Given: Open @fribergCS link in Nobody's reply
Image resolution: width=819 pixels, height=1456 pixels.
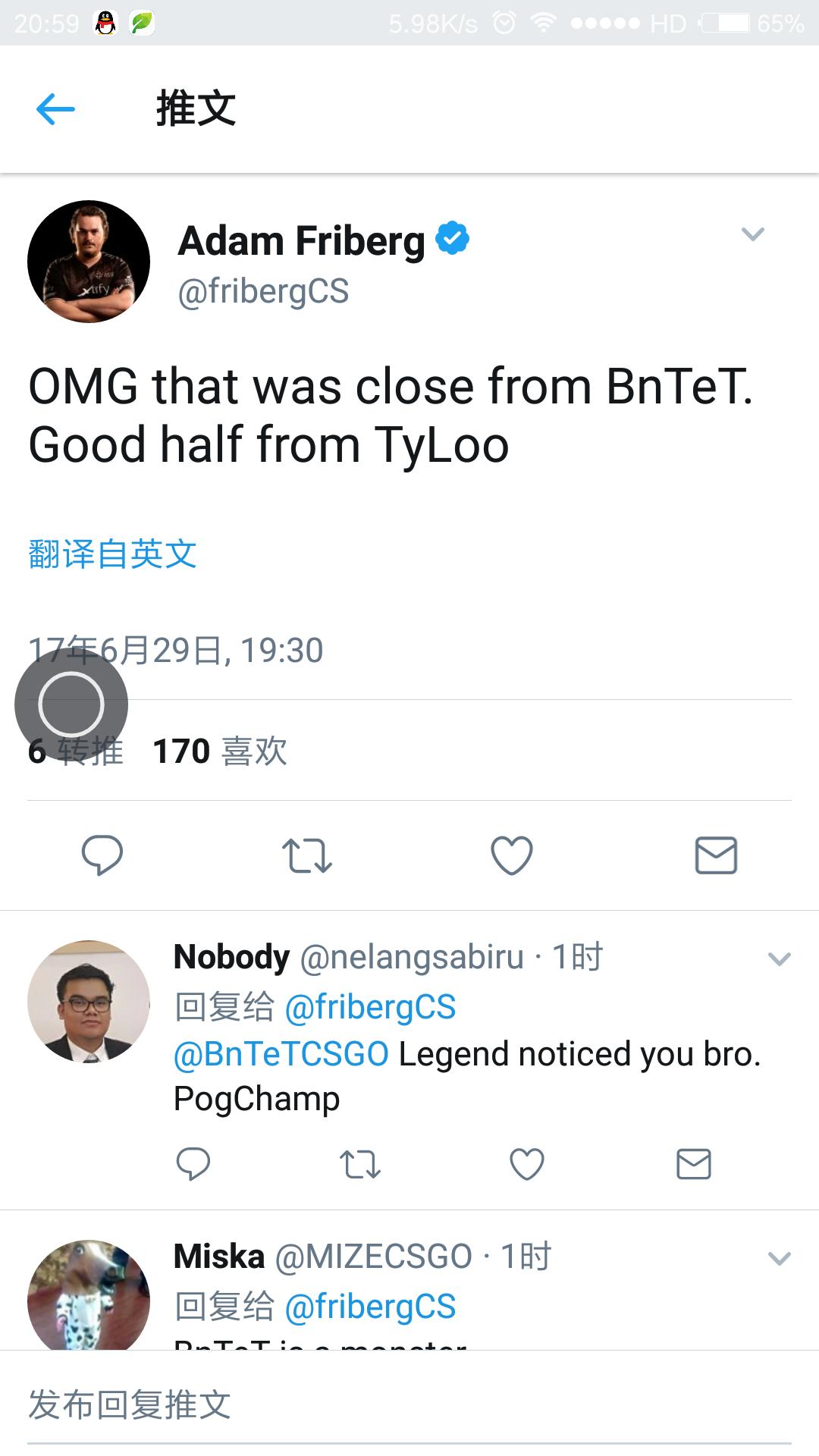Looking at the screenshot, I should [x=370, y=1007].
